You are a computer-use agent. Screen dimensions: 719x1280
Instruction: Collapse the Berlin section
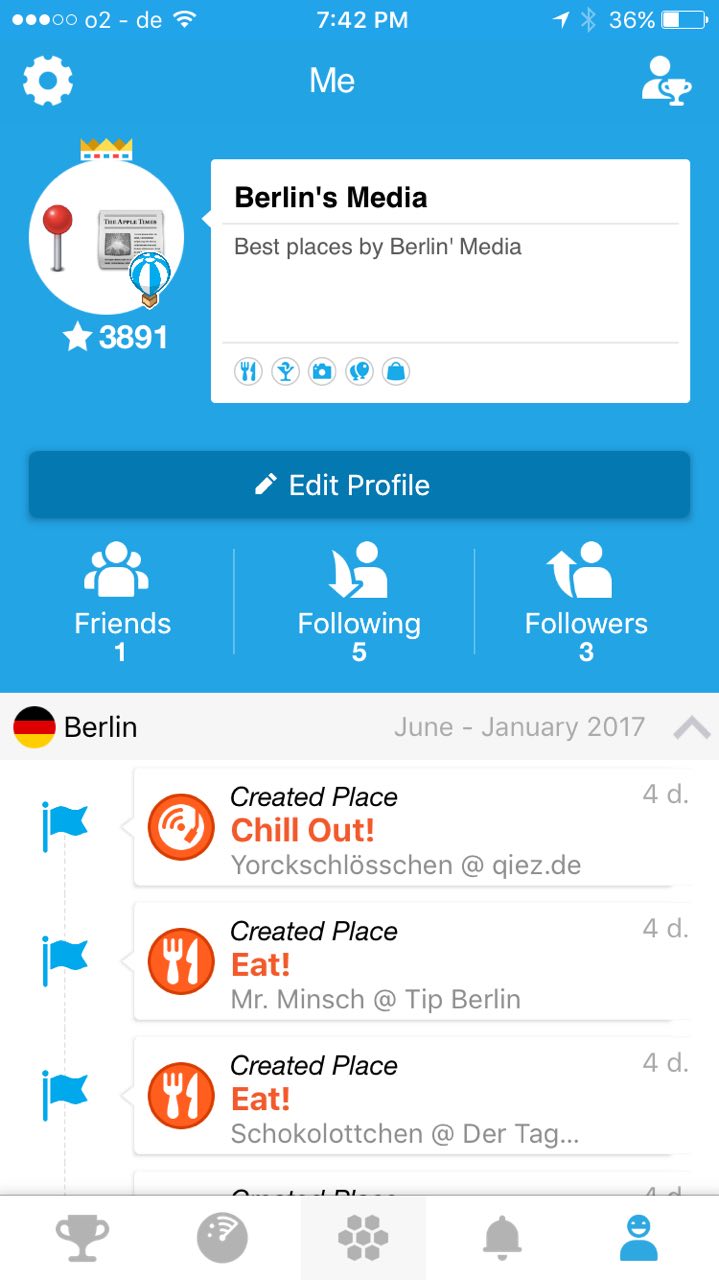691,728
